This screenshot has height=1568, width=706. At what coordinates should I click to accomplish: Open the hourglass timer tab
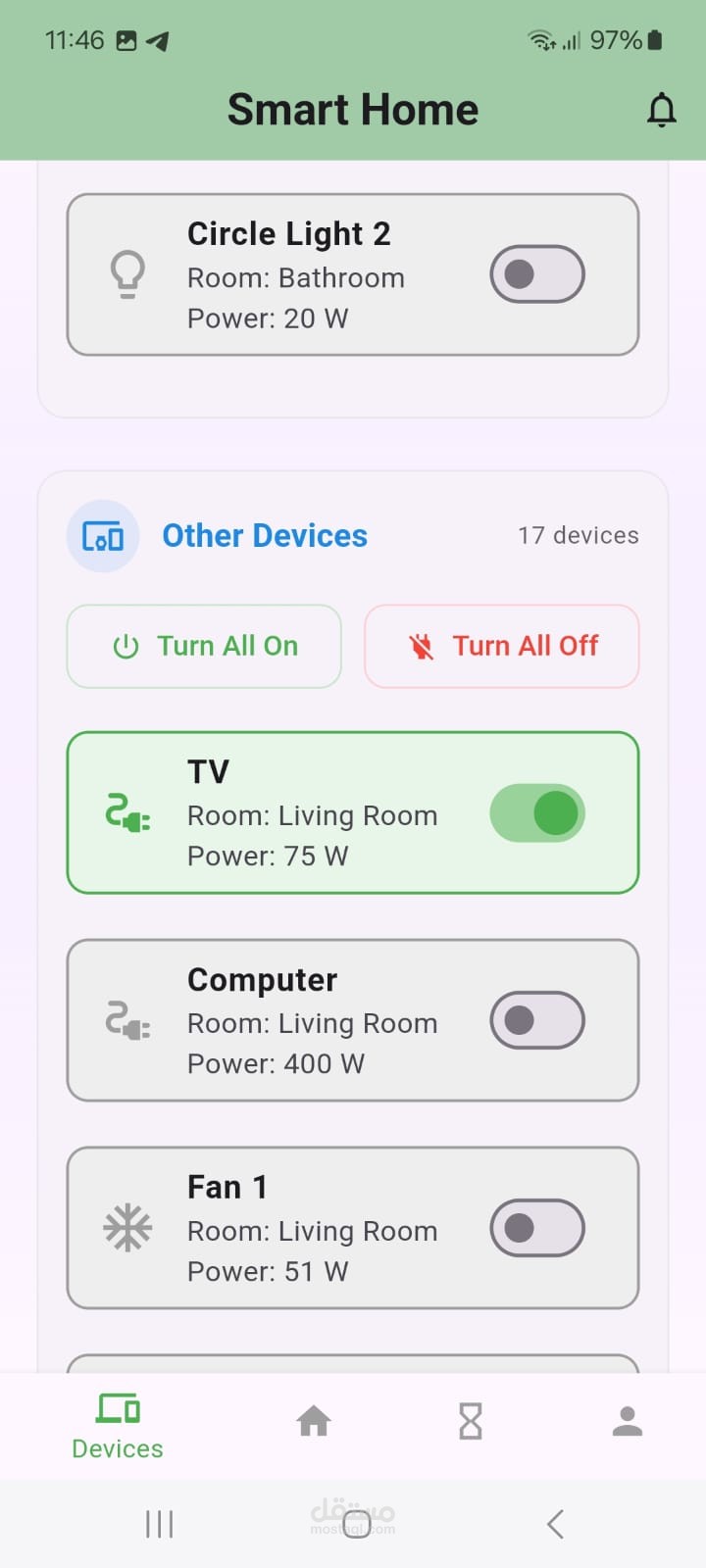tap(471, 1421)
